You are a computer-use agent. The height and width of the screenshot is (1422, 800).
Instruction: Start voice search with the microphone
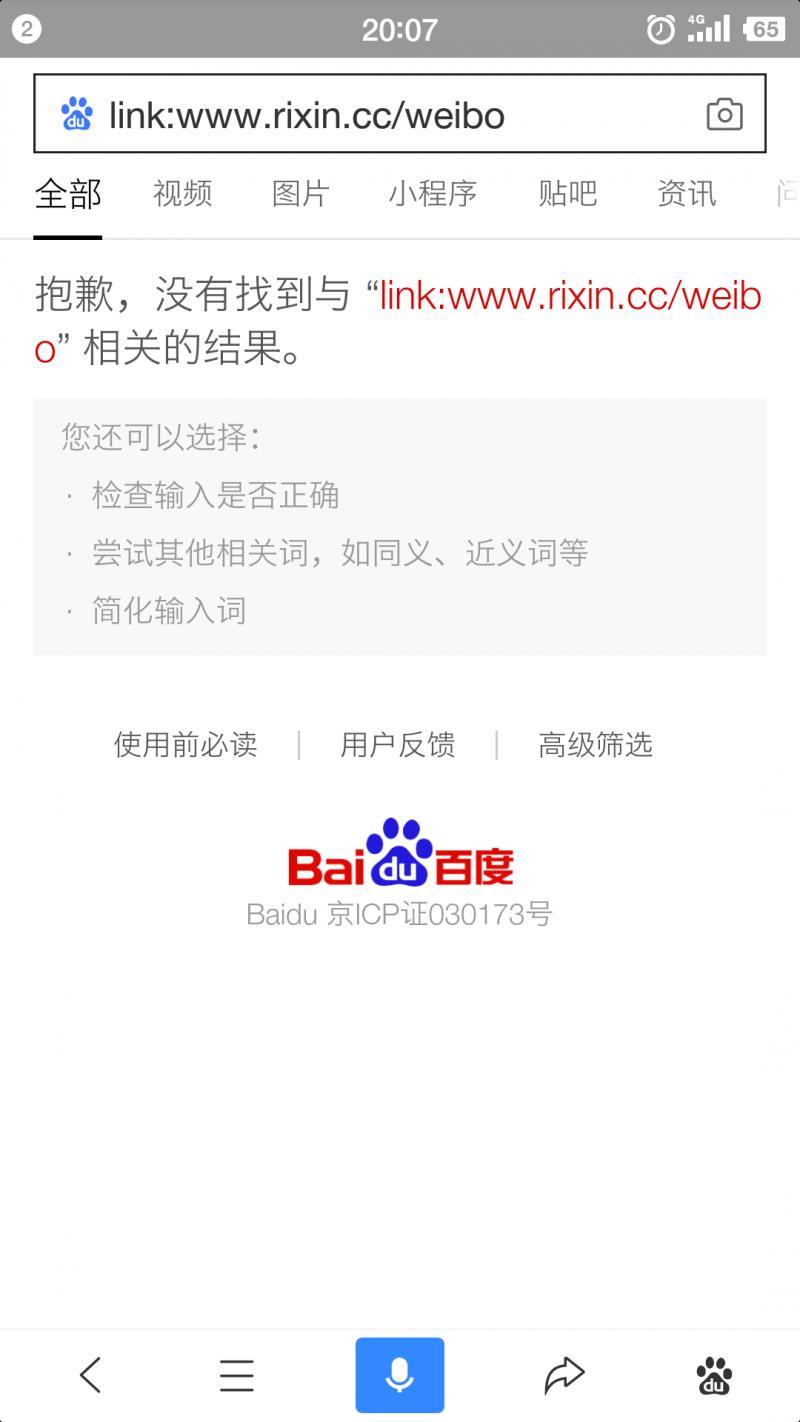[x=399, y=1376]
